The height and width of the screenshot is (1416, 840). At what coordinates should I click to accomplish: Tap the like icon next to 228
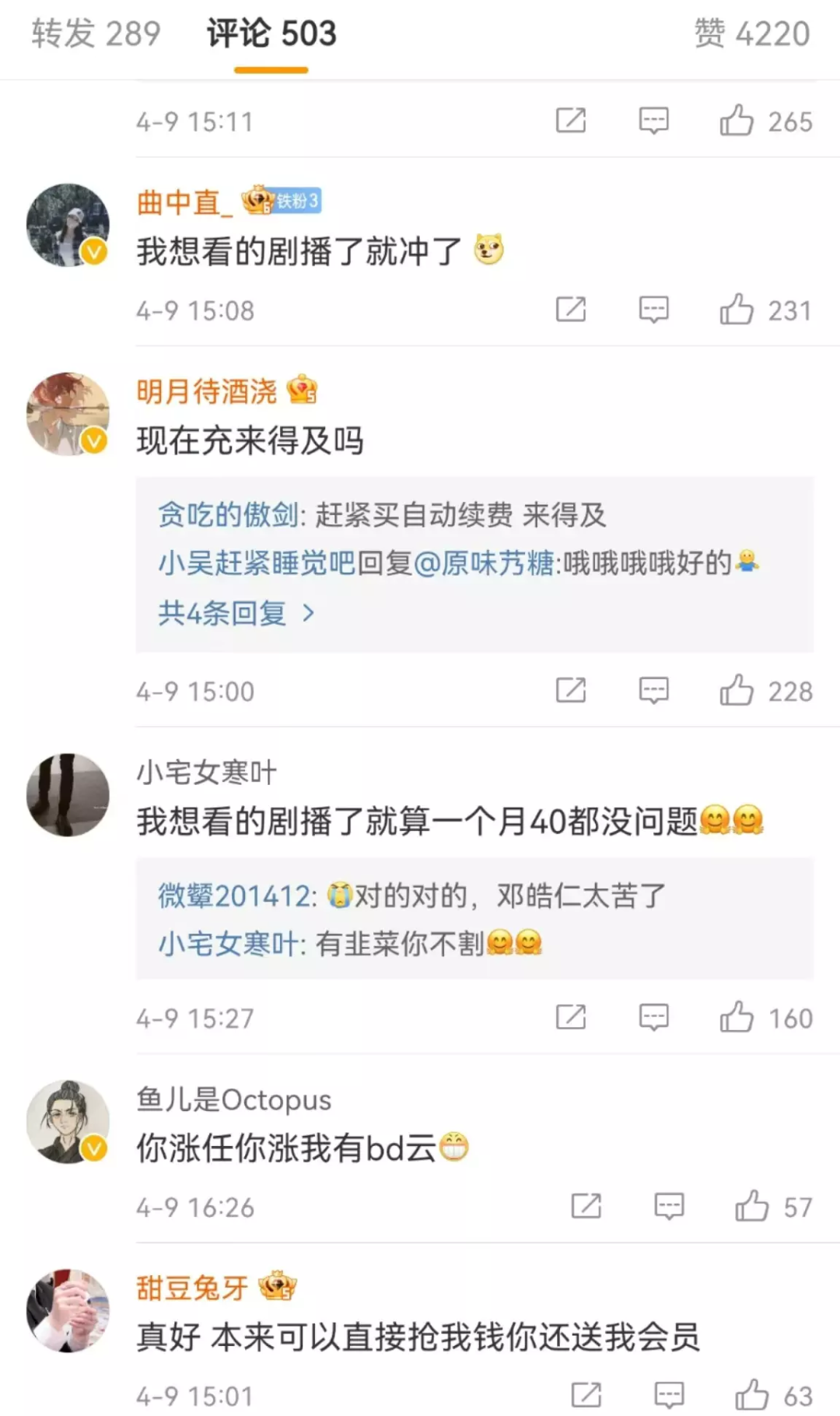point(739,690)
